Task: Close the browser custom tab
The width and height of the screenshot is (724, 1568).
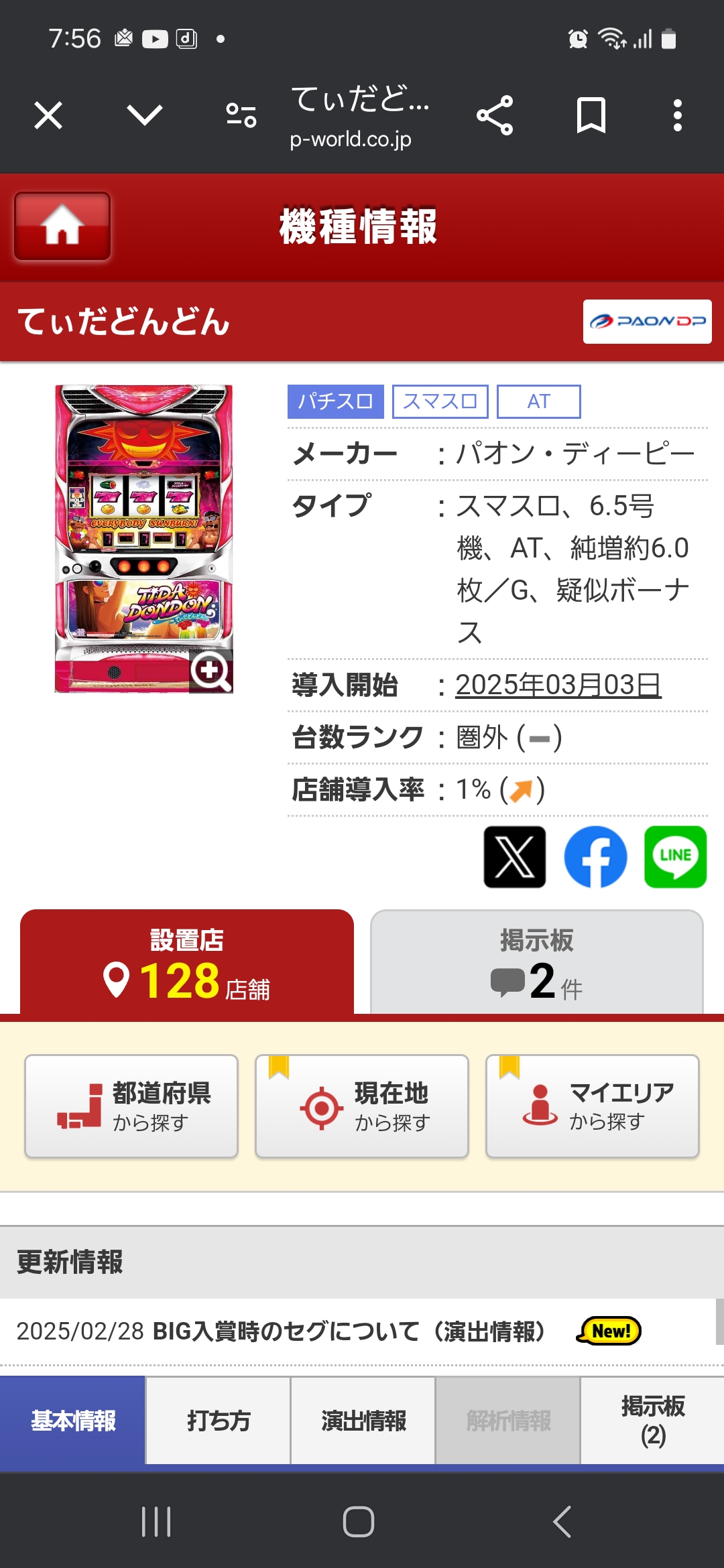Action: tap(48, 115)
